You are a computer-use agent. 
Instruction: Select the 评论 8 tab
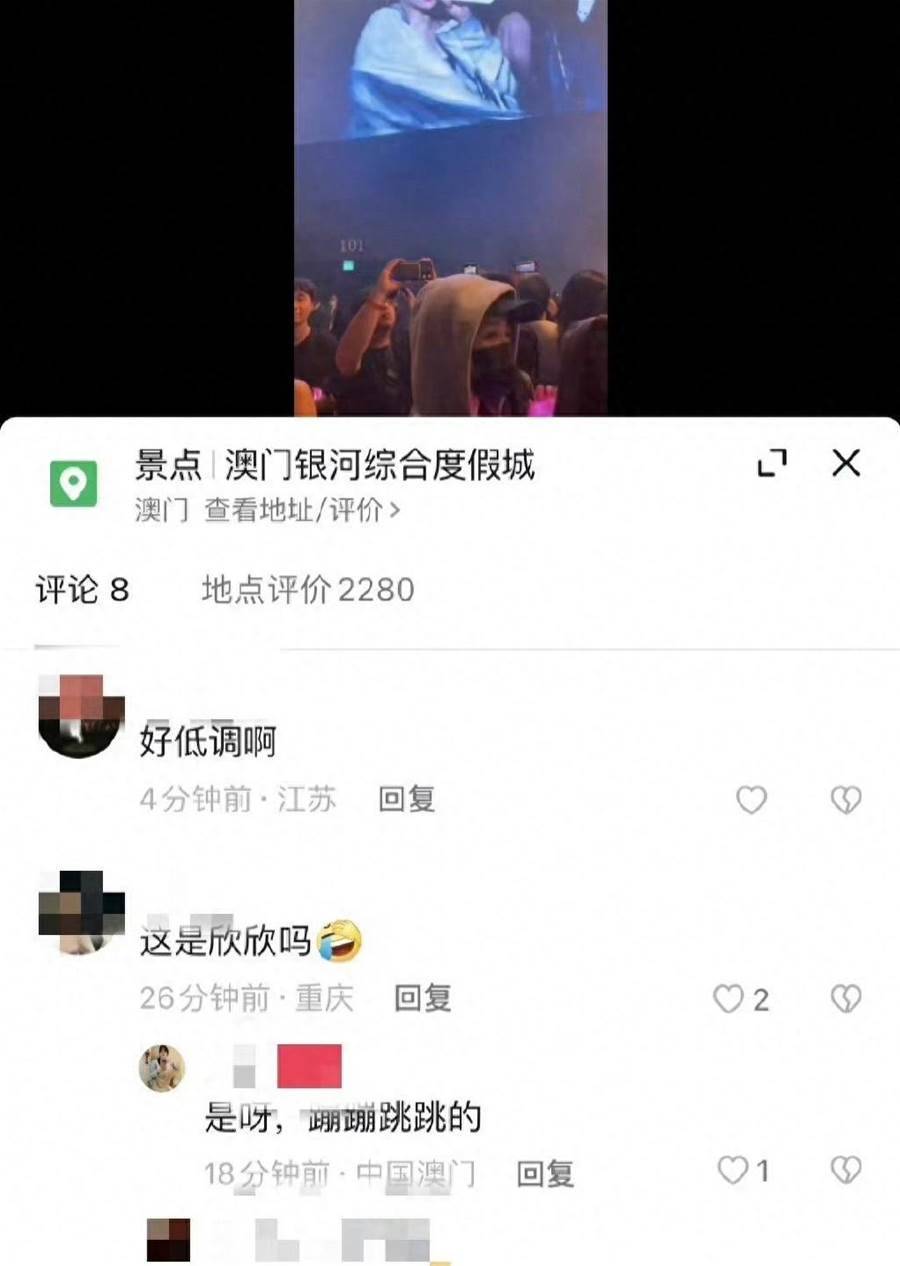[x=83, y=590]
